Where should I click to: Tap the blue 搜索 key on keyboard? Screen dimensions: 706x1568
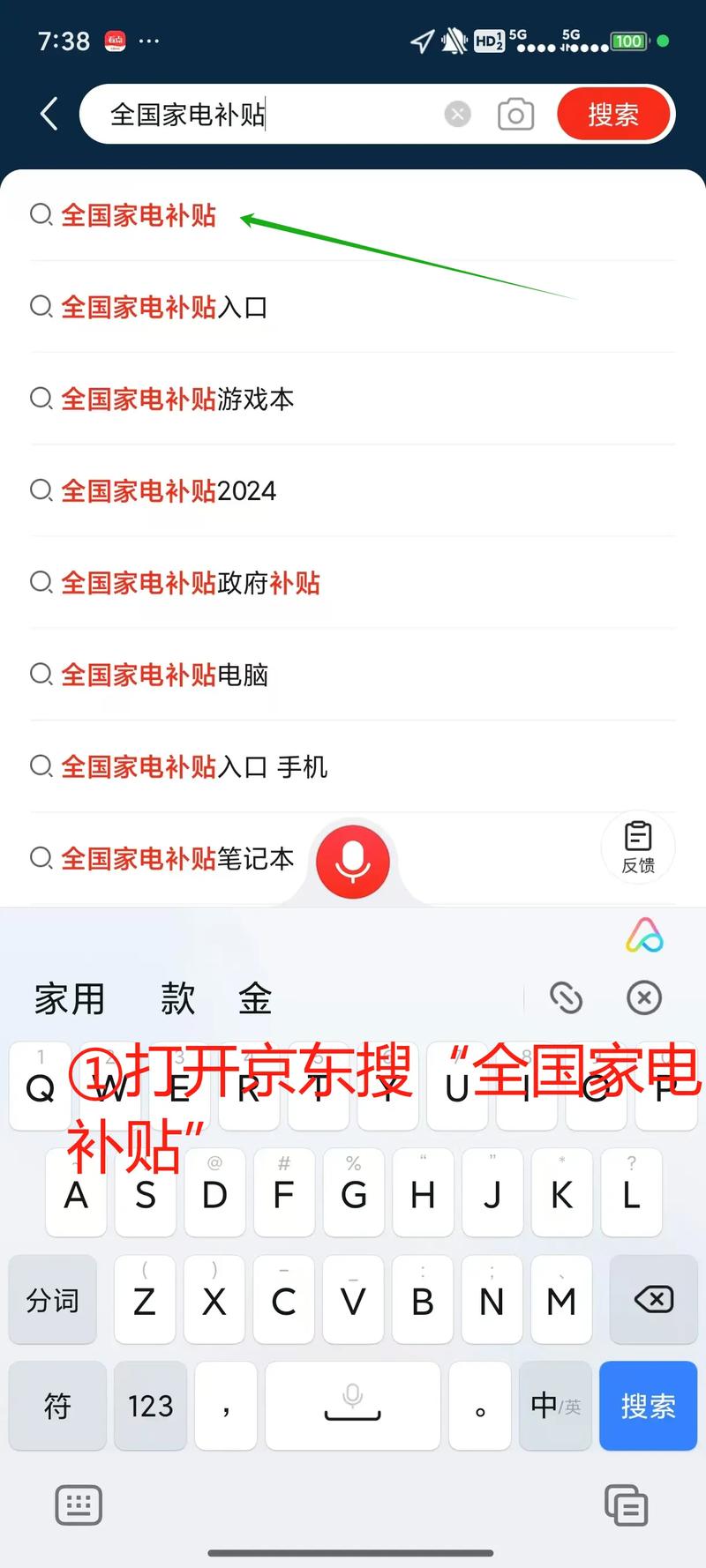click(x=648, y=1406)
